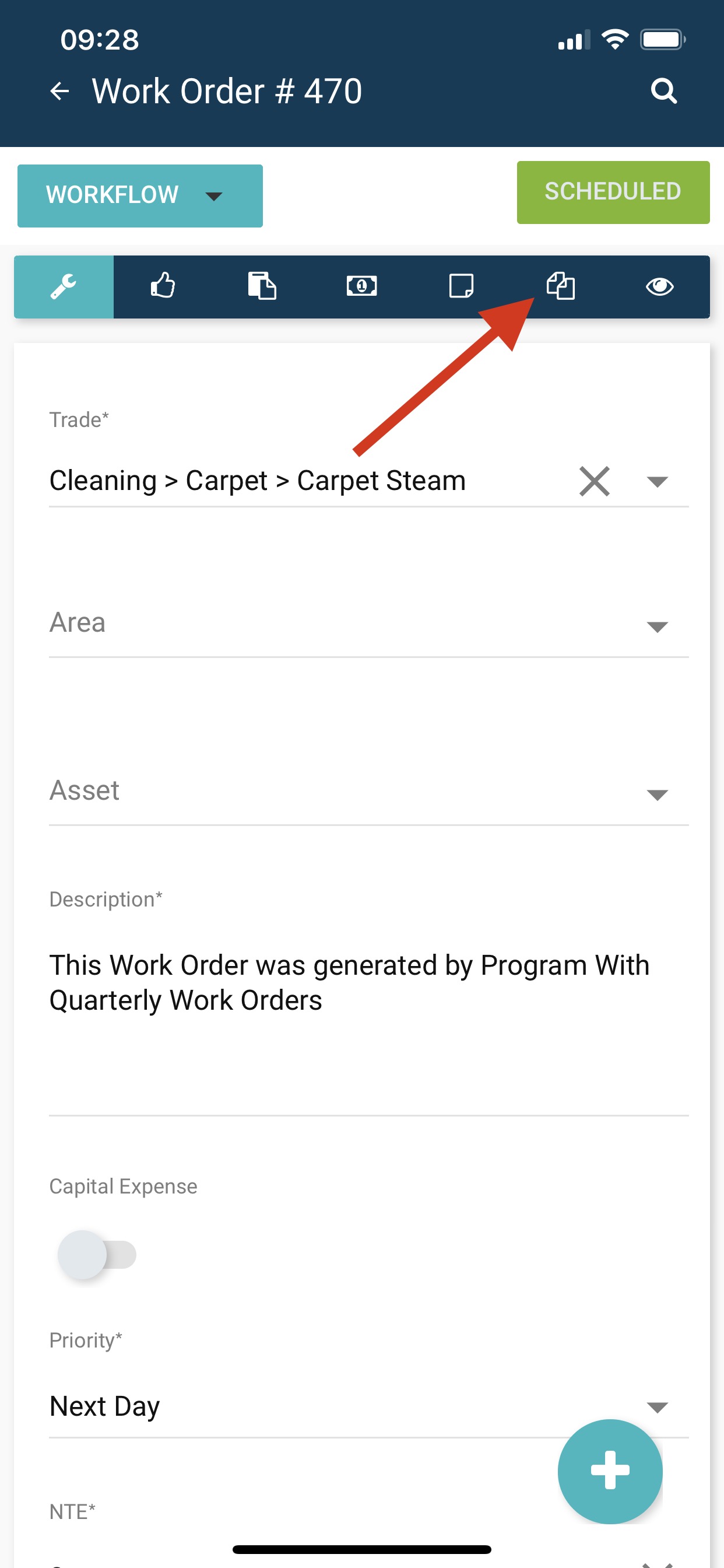Expand the Trade dropdown
Viewport: 724px width, 1568px height.
[658, 481]
